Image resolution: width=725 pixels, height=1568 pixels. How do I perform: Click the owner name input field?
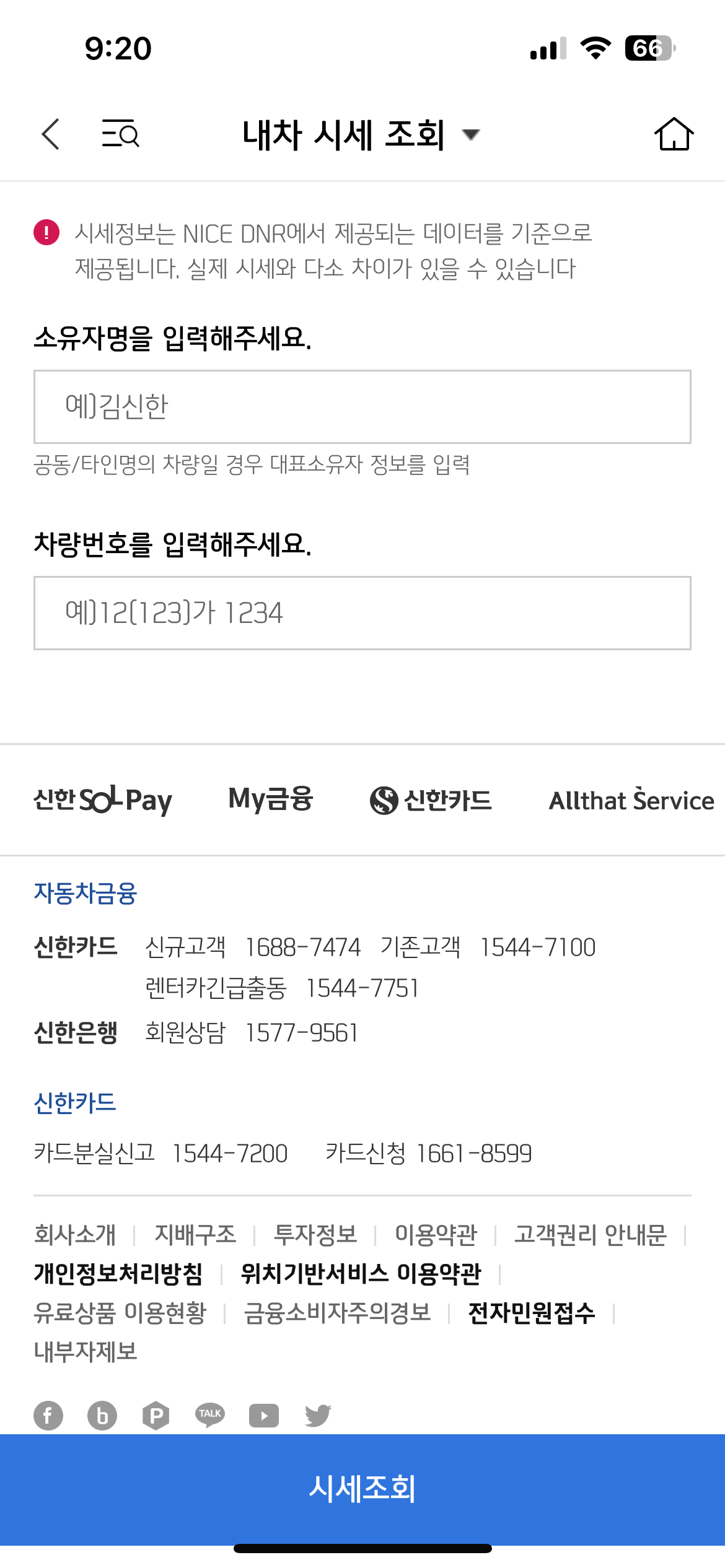coord(361,406)
